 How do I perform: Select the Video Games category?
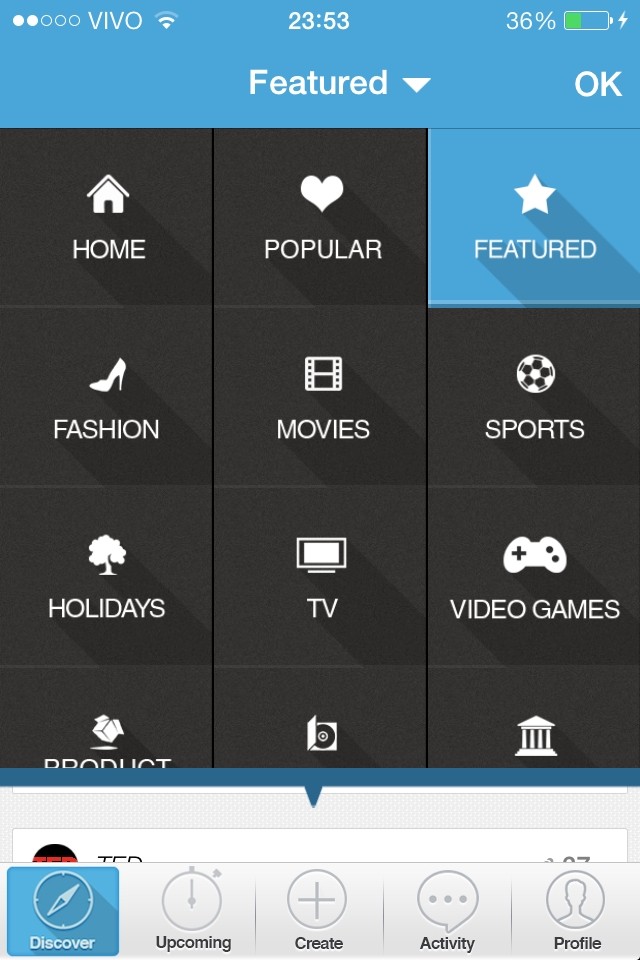click(534, 577)
